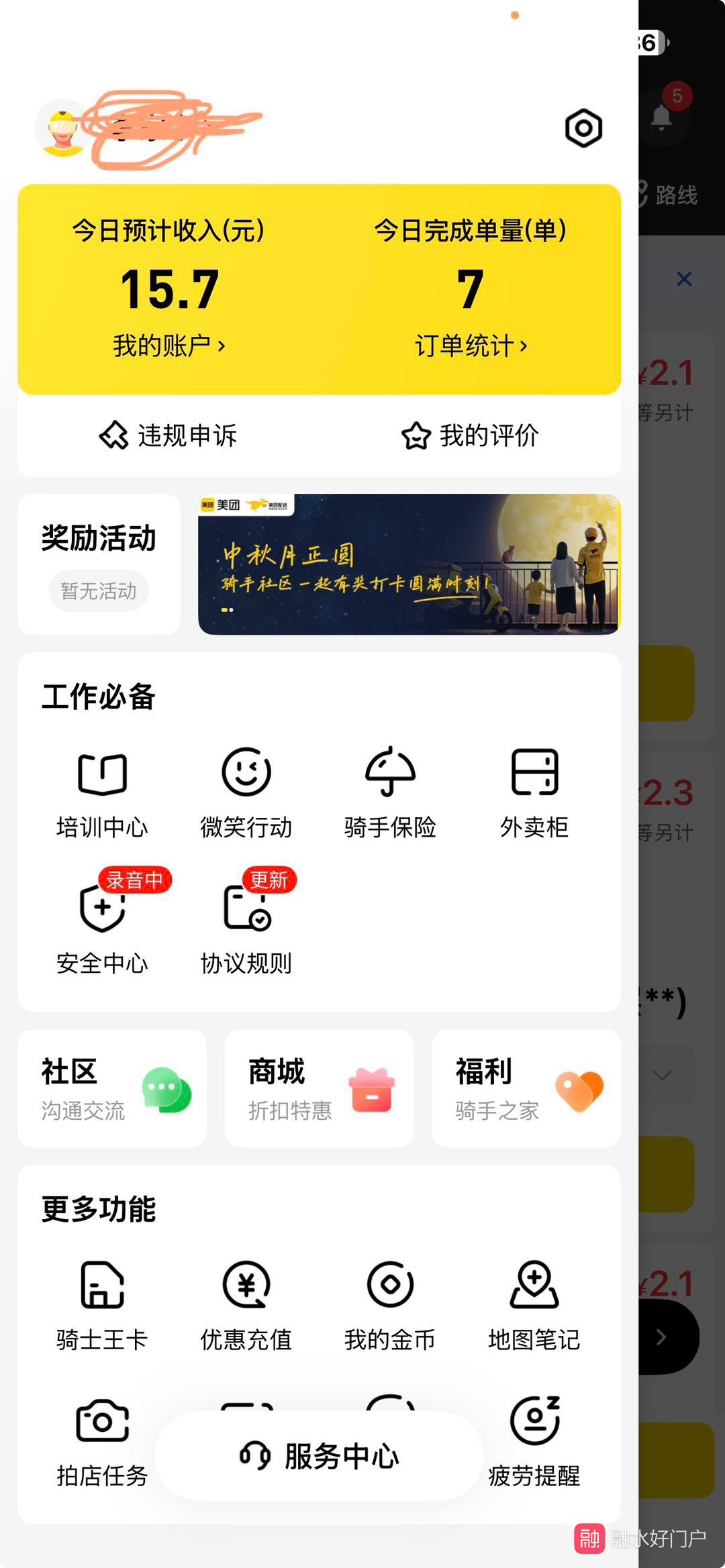
Task: Open 违规申诉 violation appeal
Action: point(168,435)
